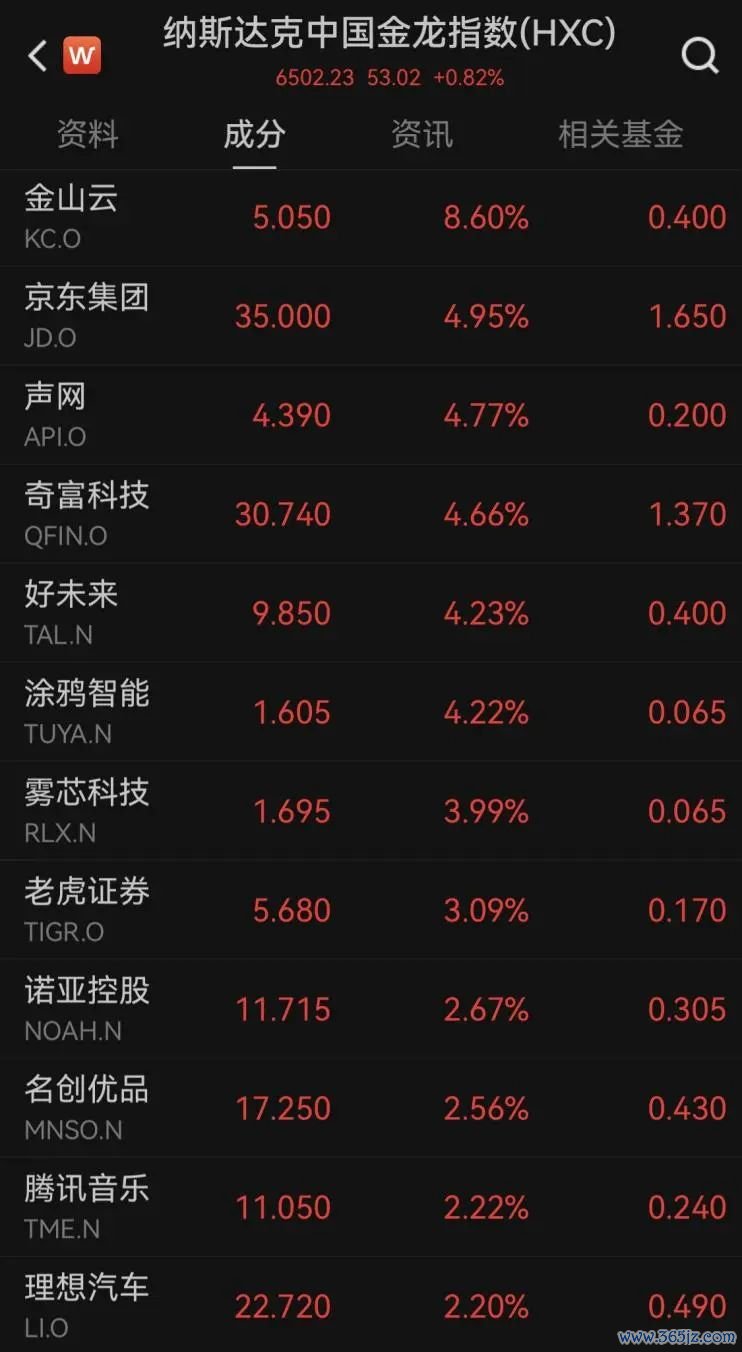Open 老虎证券 TIGR.O quote

[371, 910]
